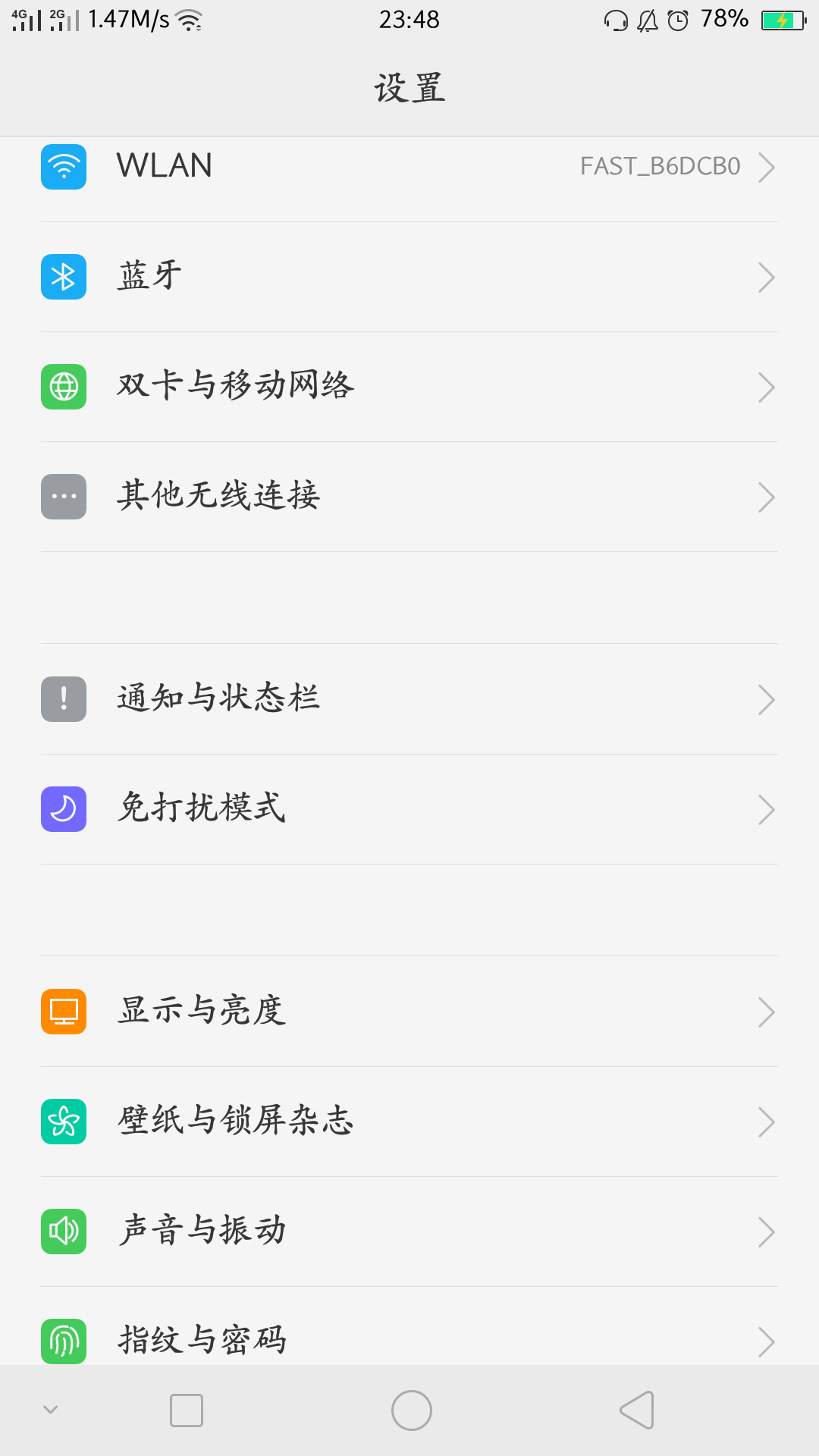Screen dimensions: 819x1456
Task: Open 指纹与密码 settings
Action: click(x=409, y=1339)
